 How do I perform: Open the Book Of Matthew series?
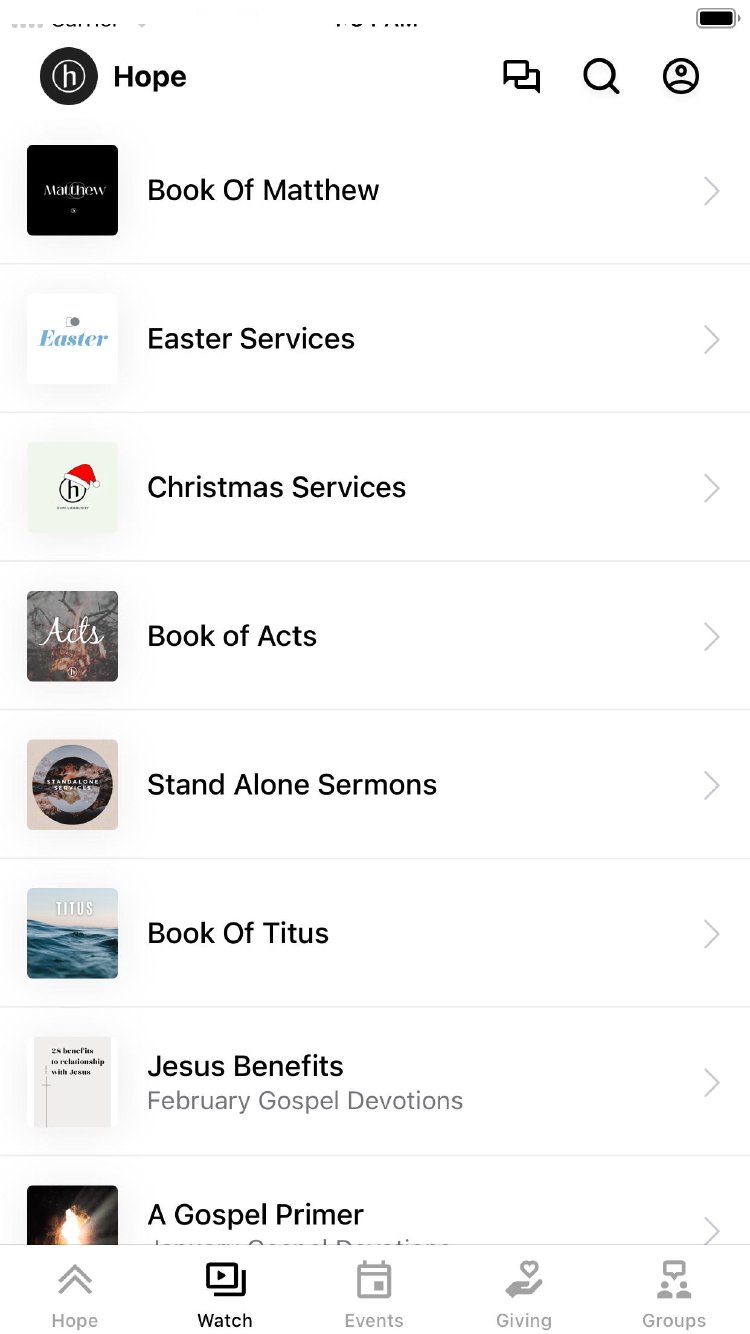[374, 190]
